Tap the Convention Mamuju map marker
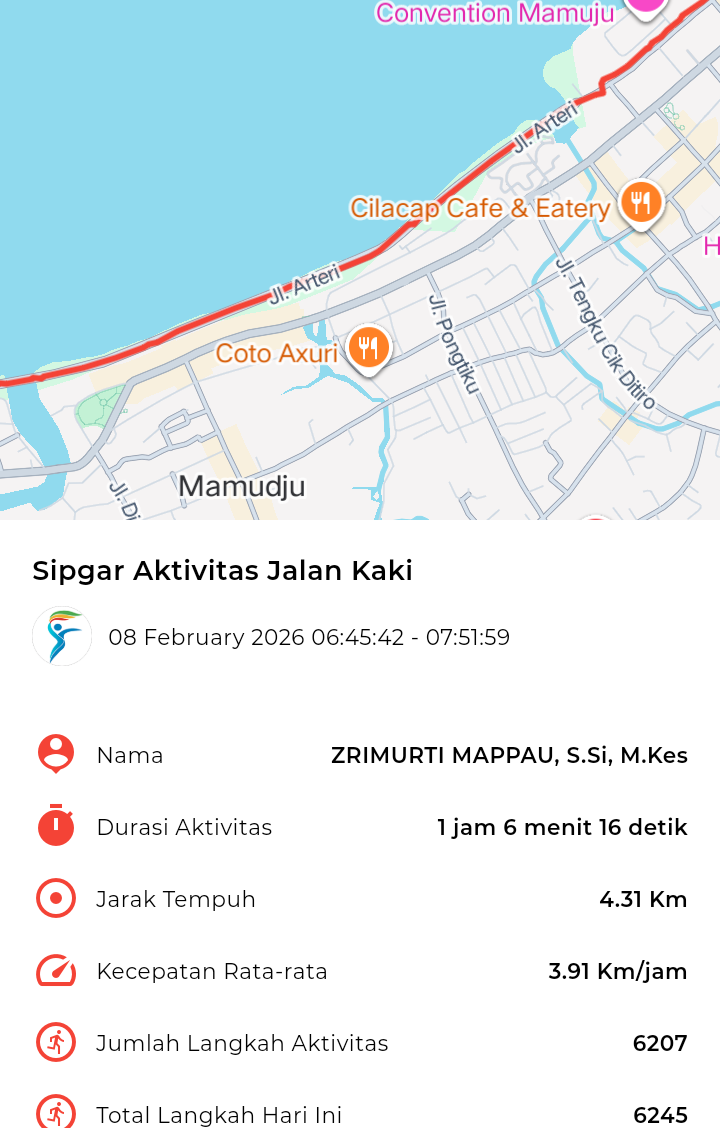This screenshot has width=720, height=1128. point(646,6)
